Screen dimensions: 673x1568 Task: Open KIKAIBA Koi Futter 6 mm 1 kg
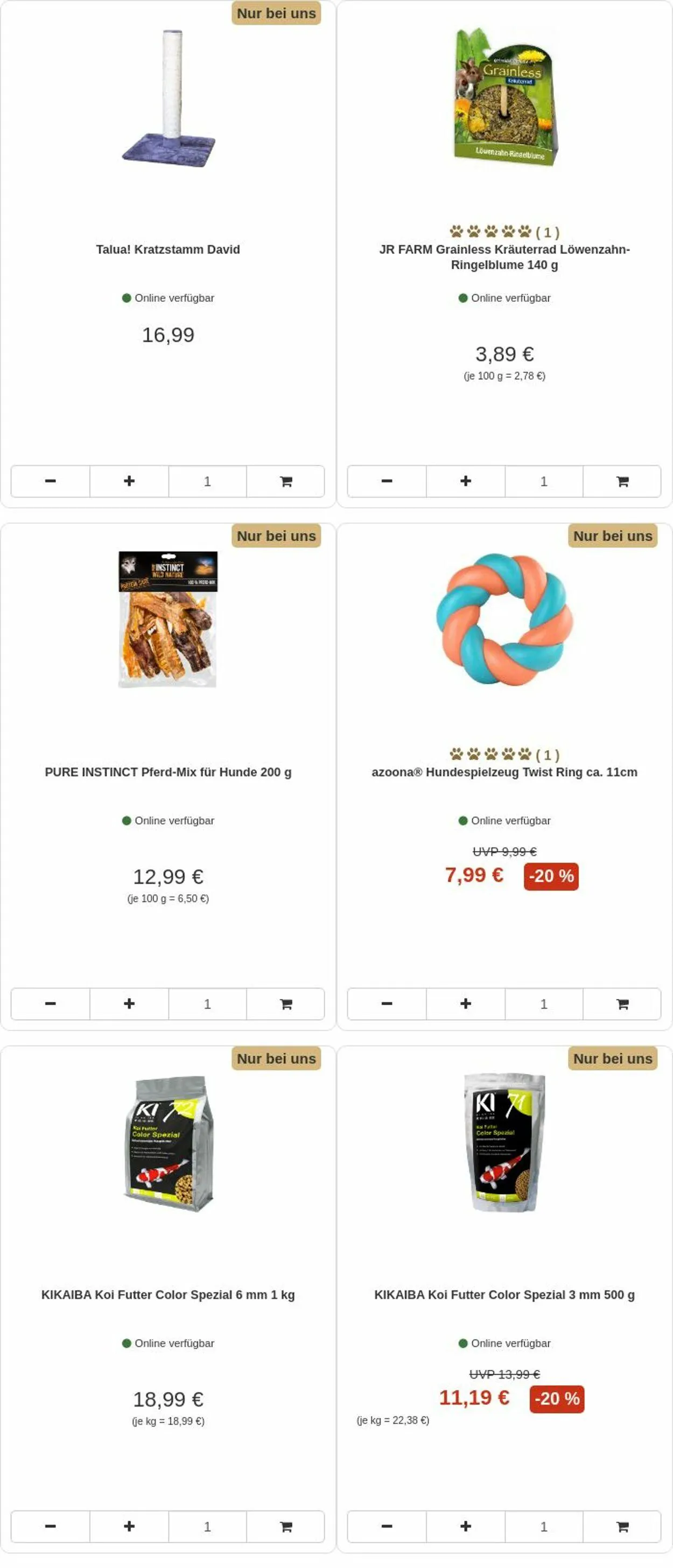(167, 1295)
